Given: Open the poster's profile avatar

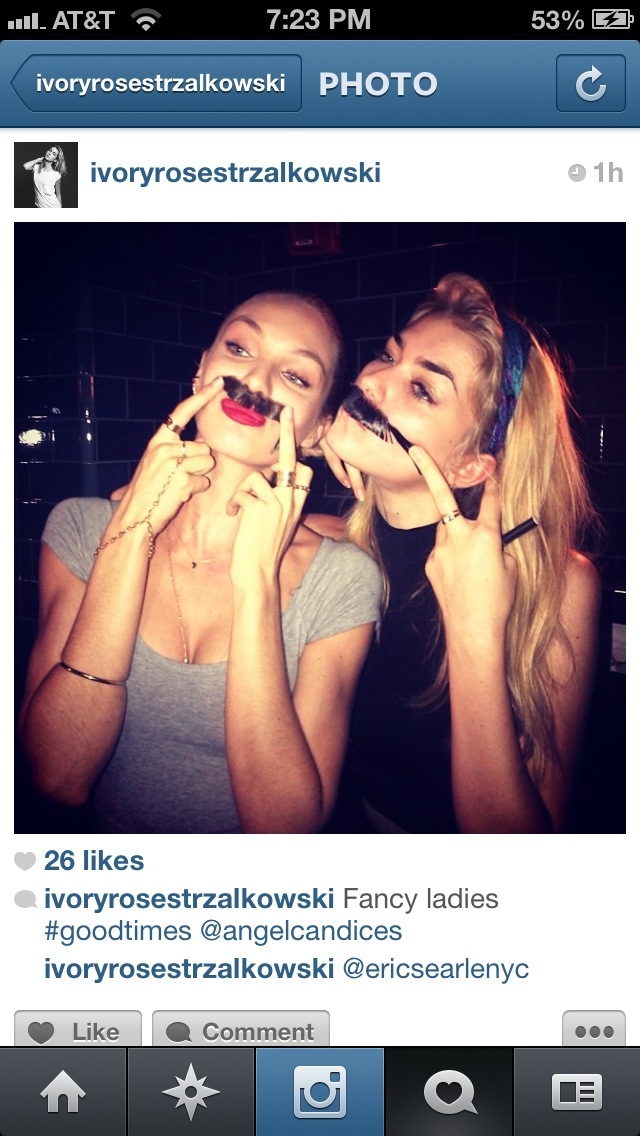Looking at the screenshot, I should tap(46, 175).
